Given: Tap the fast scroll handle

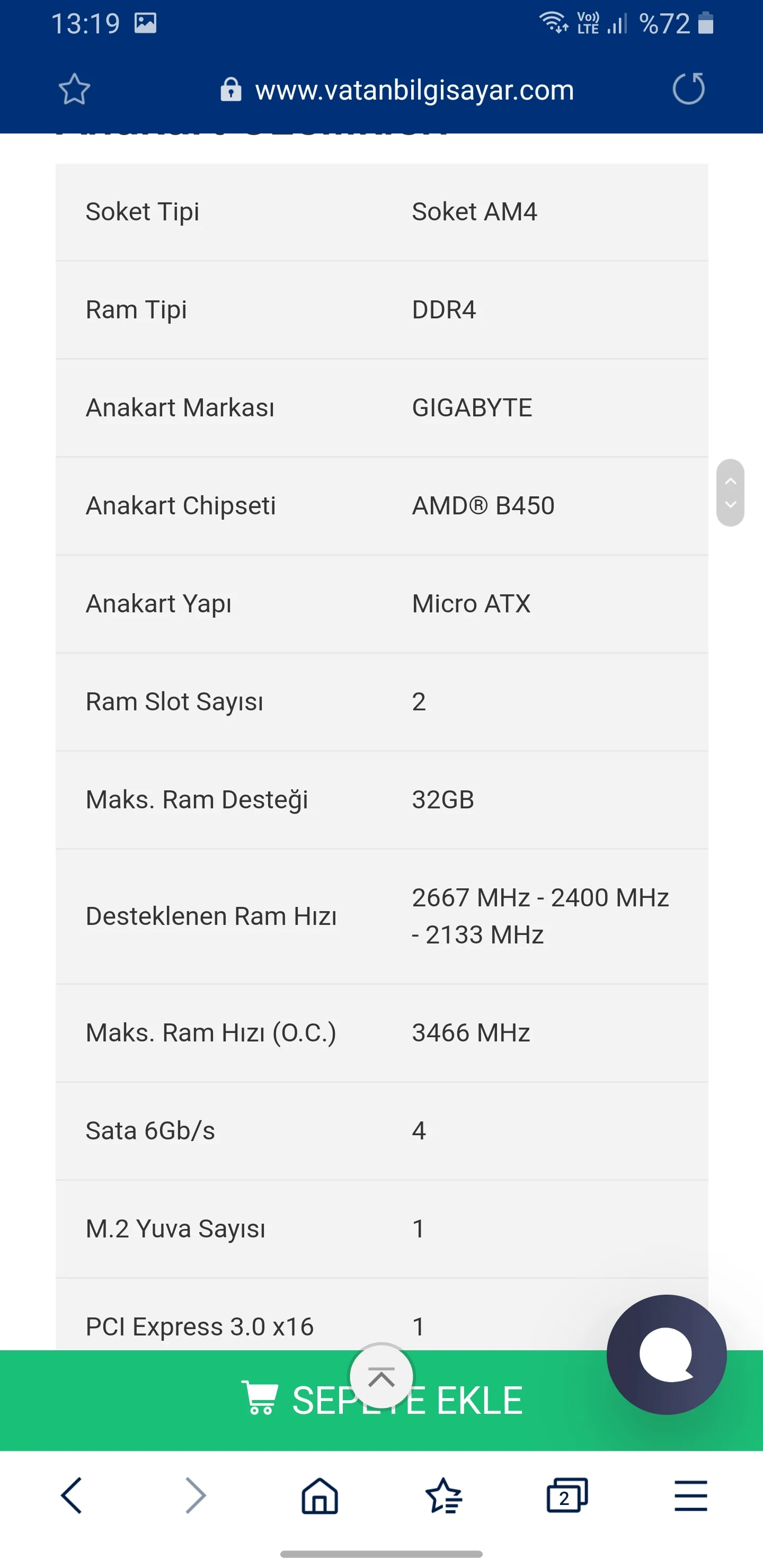Looking at the screenshot, I should (730, 493).
